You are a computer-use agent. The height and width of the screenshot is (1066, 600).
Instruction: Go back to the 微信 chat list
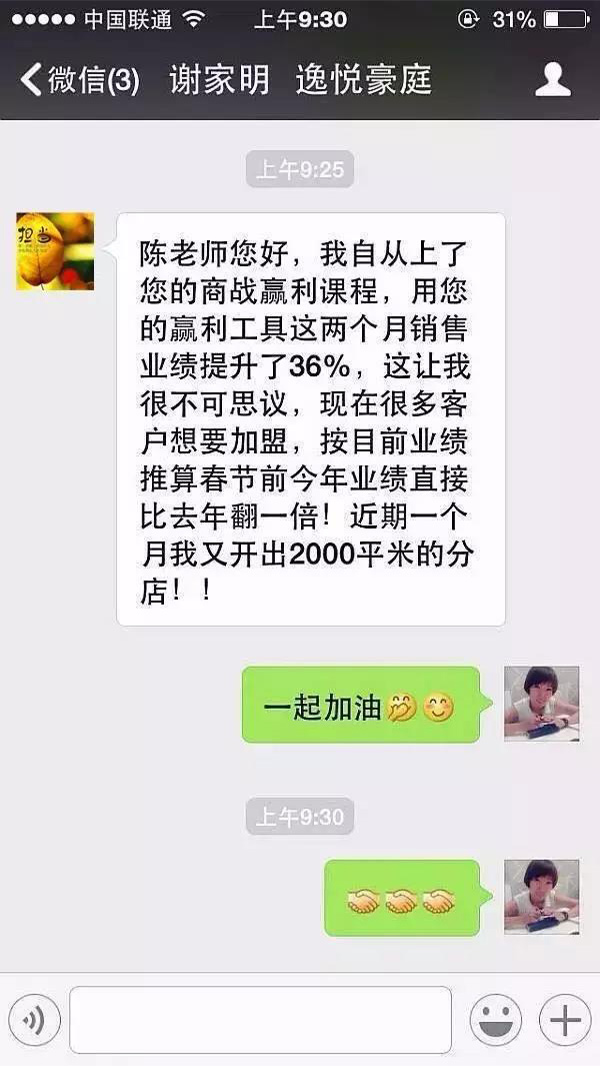point(80,80)
